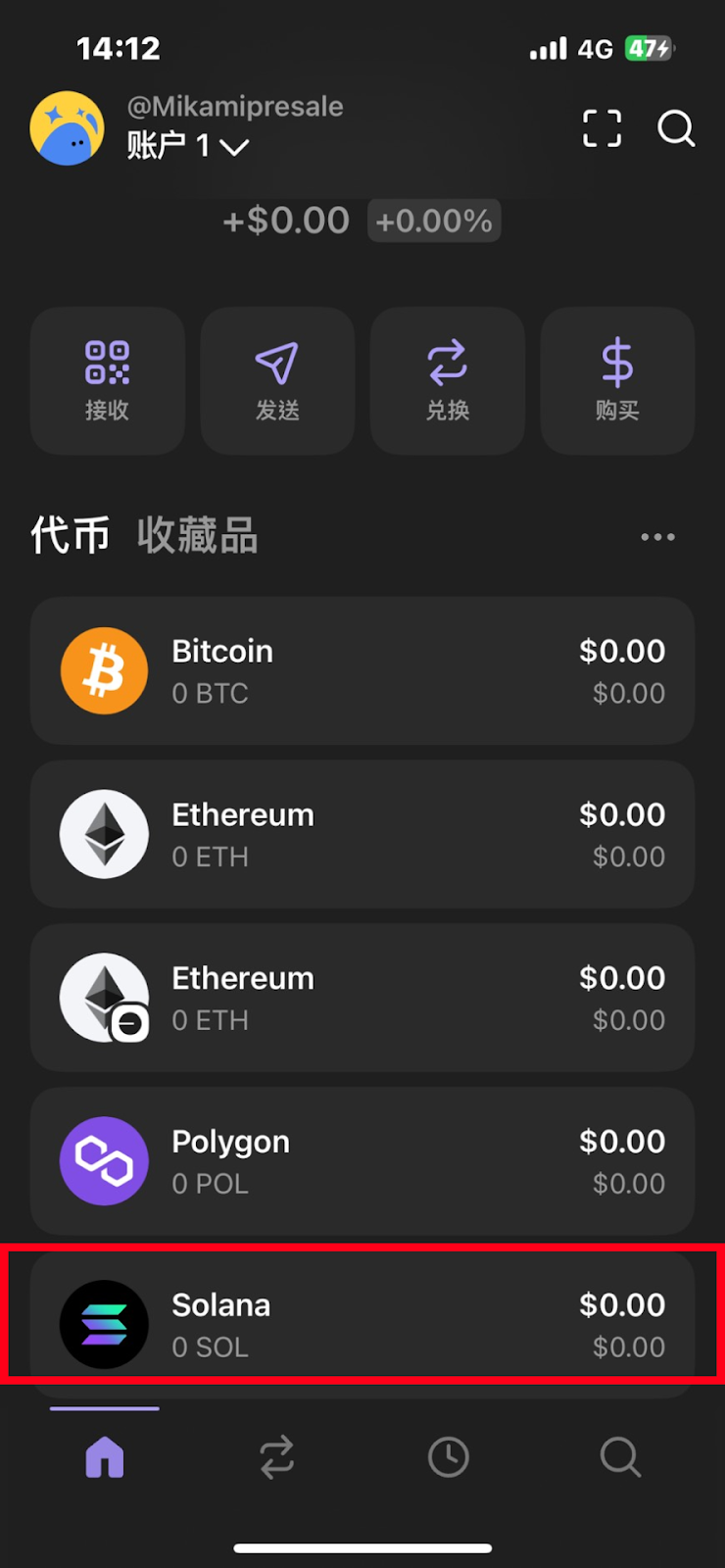Open the QR scan icon
725x1568 pixels.
pyautogui.click(x=602, y=127)
